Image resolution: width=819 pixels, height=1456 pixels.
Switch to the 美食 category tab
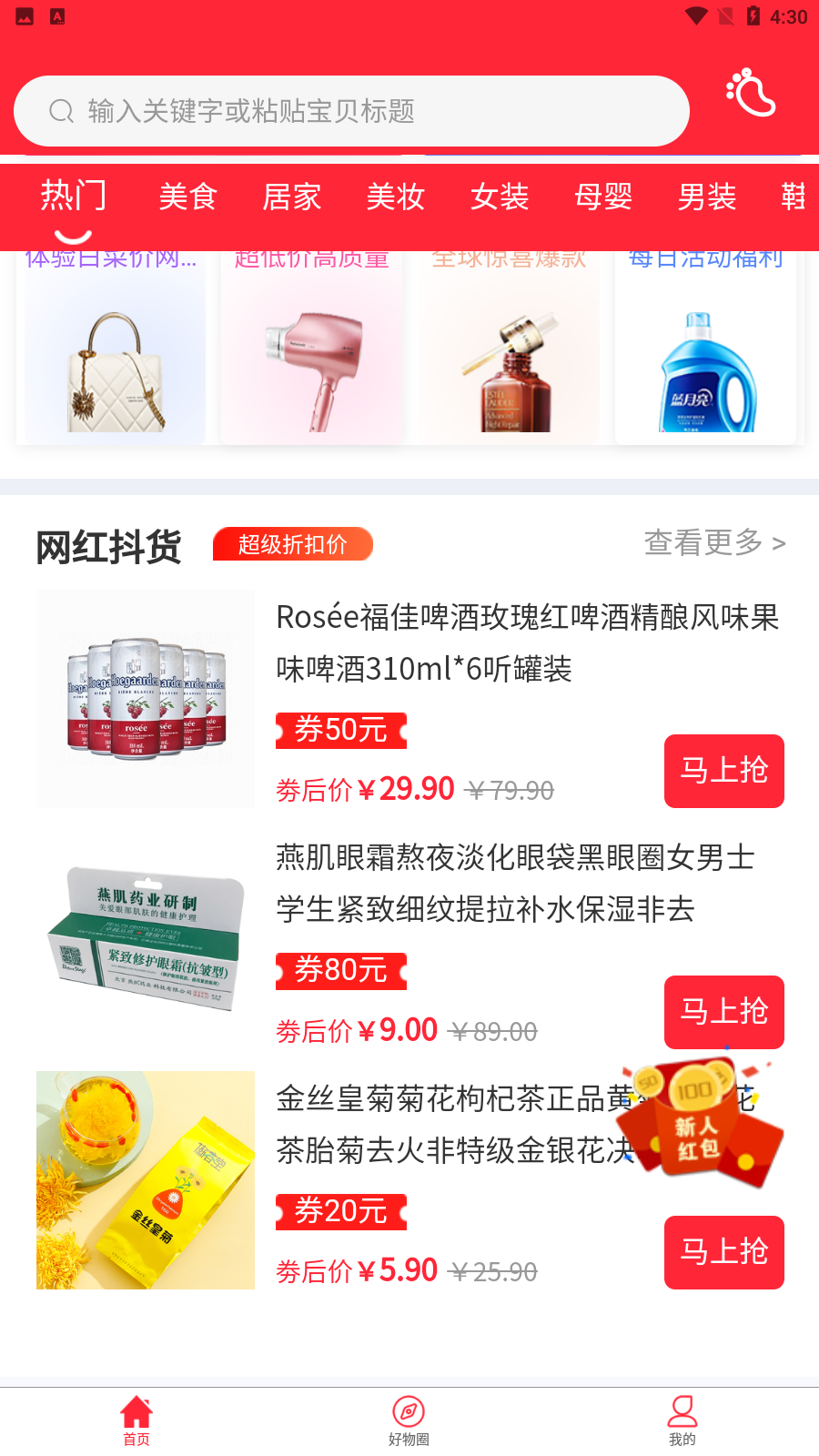pos(188,197)
